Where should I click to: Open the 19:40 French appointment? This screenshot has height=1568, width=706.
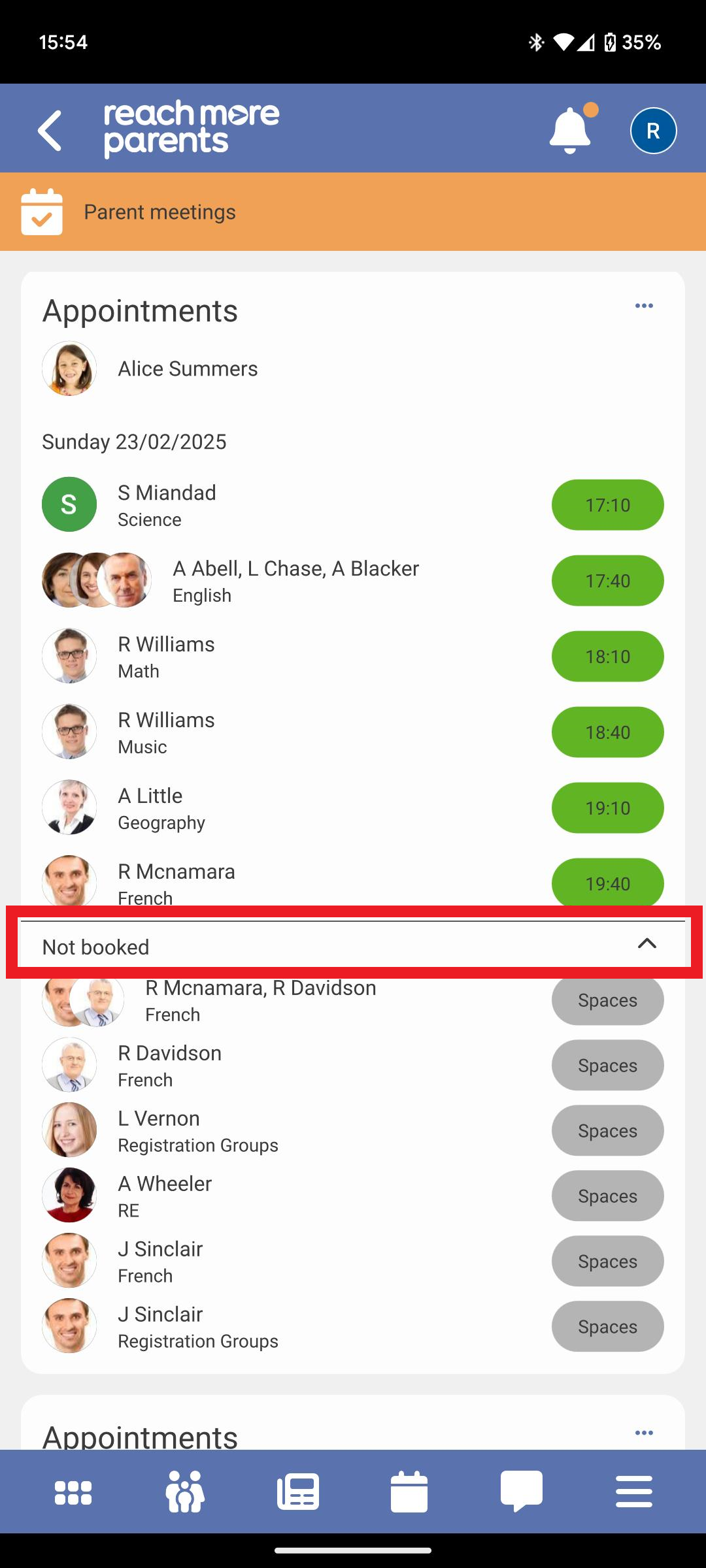click(607, 883)
